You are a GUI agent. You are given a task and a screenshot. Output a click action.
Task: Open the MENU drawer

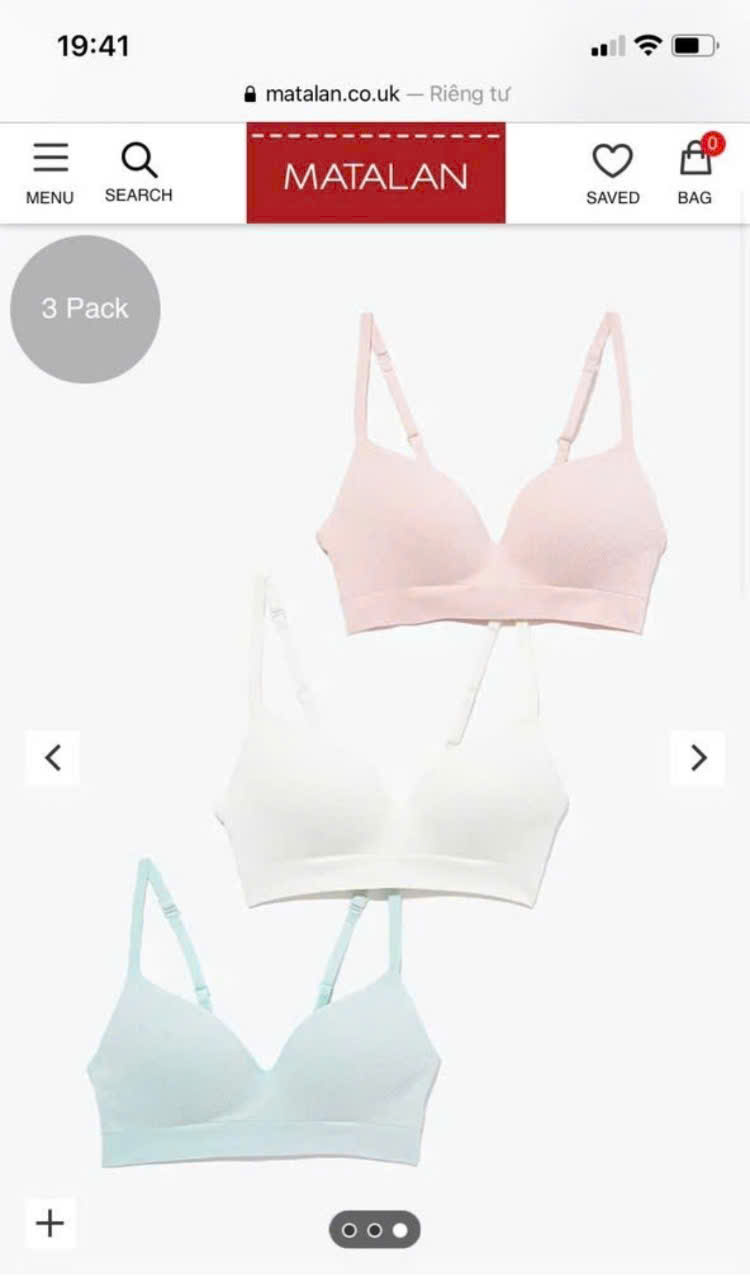point(50,173)
